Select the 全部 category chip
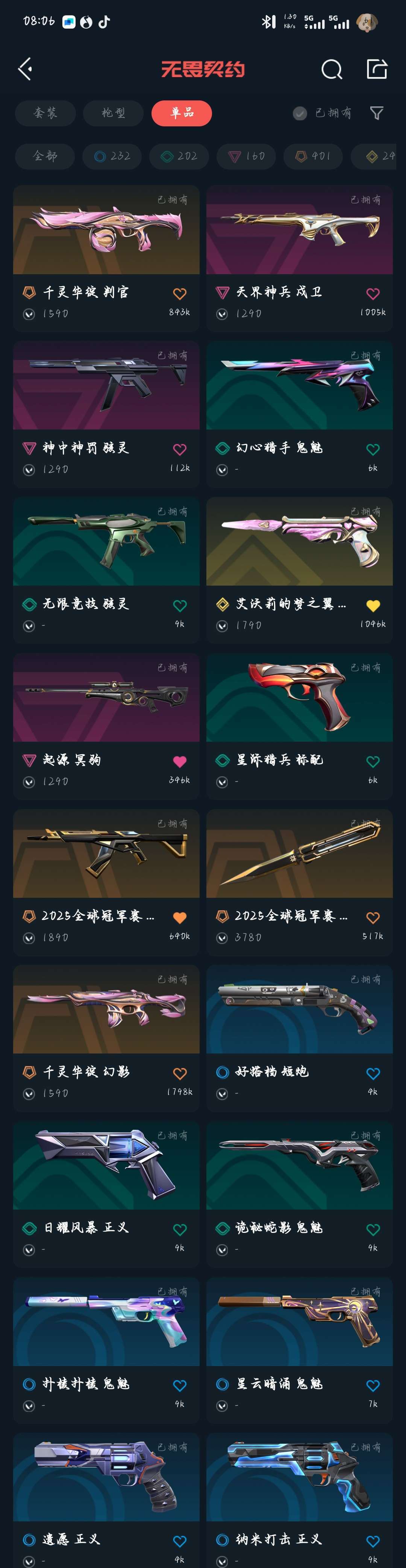This screenshot has height=1568, width=406. click(x=44, y=156)
